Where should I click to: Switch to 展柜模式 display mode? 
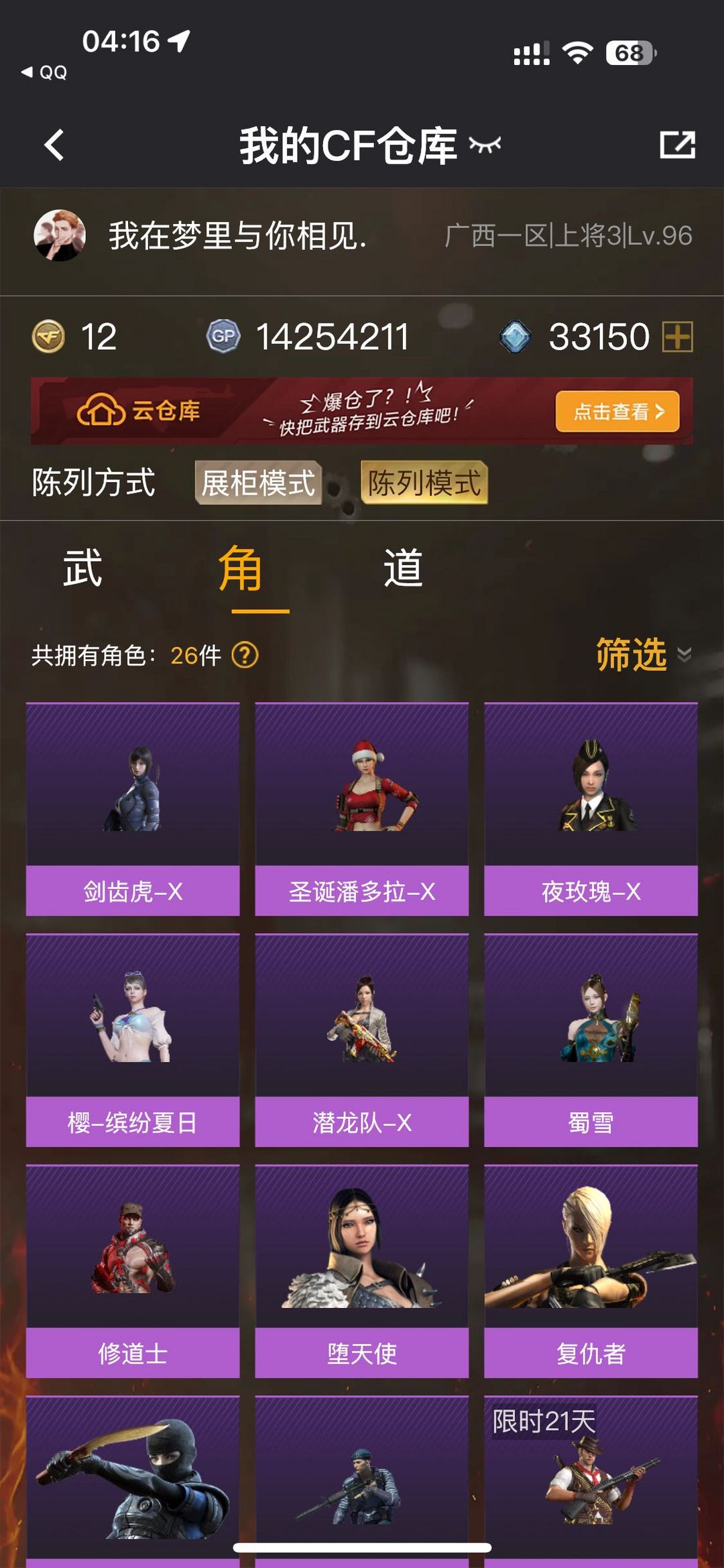click(x=258, y=483)
